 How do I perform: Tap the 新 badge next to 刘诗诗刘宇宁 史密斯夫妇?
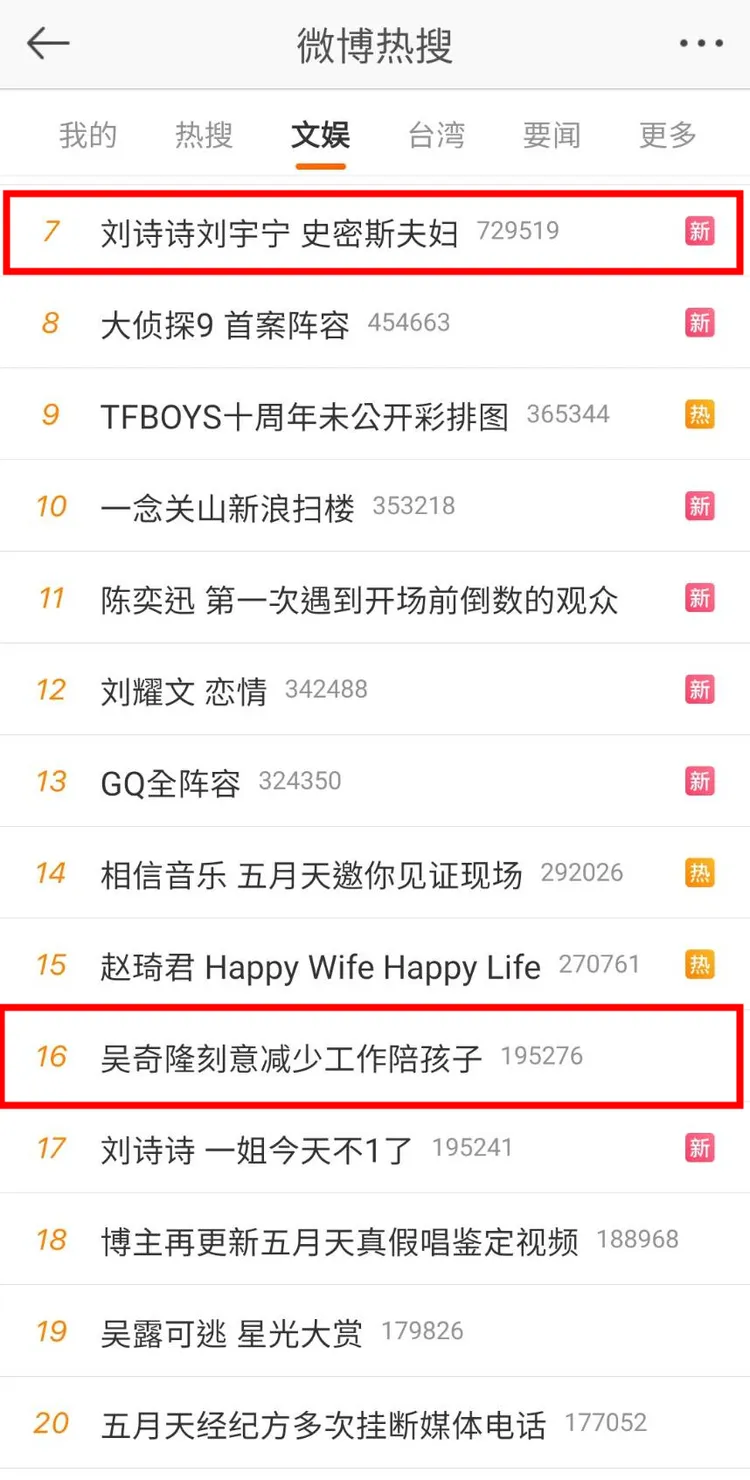pyautogui.click(x=700, y=230)
